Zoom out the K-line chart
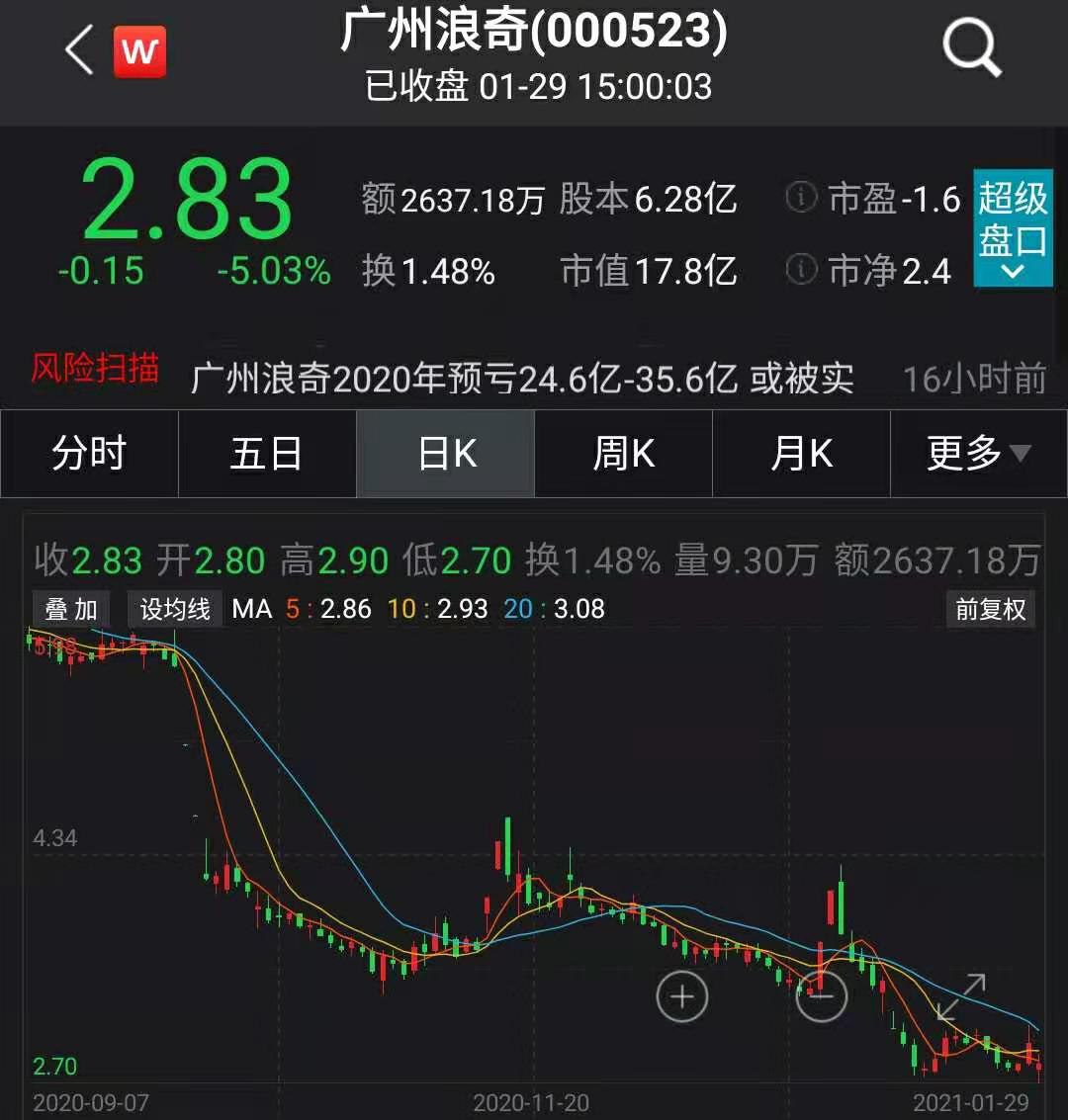 click(x=822, y=996)
